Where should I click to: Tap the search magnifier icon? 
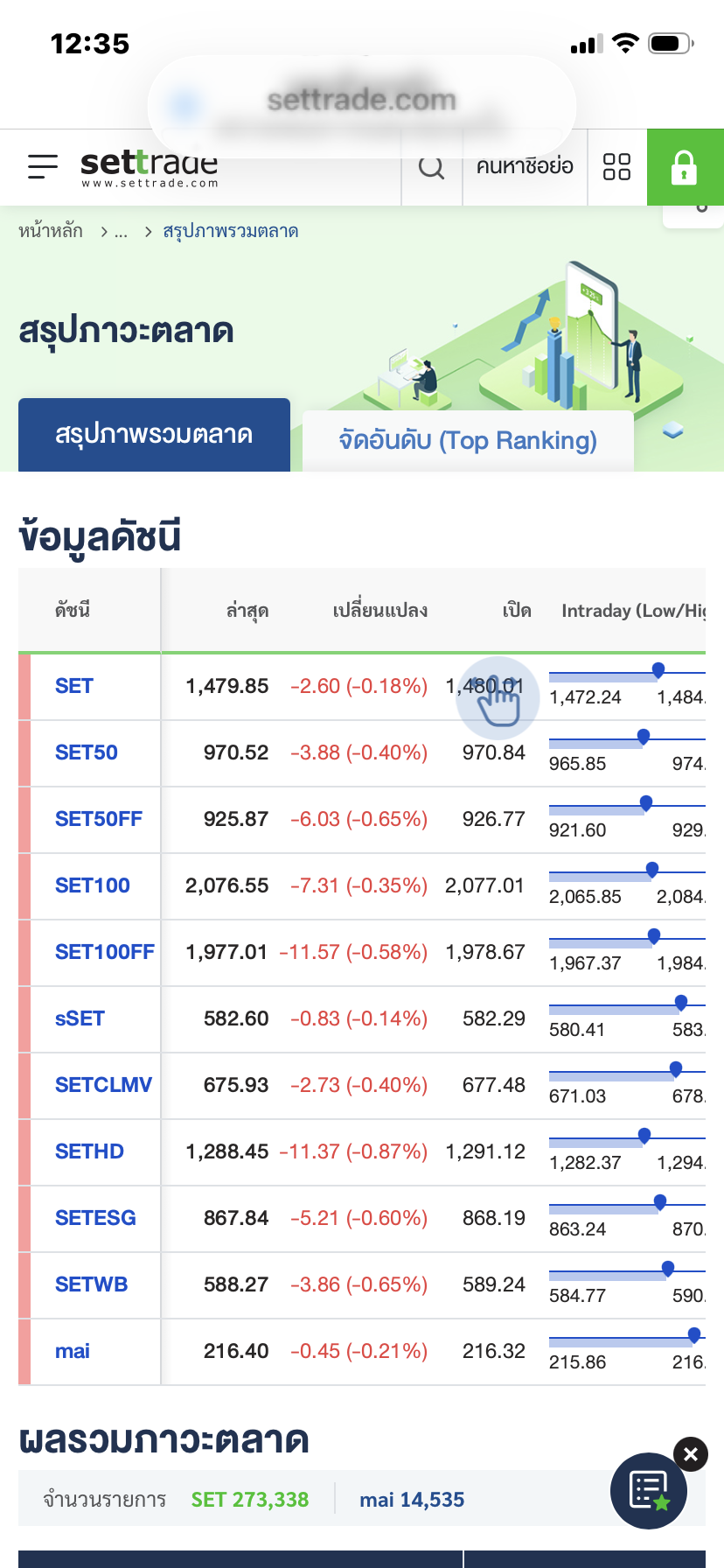tap(431, 167)
